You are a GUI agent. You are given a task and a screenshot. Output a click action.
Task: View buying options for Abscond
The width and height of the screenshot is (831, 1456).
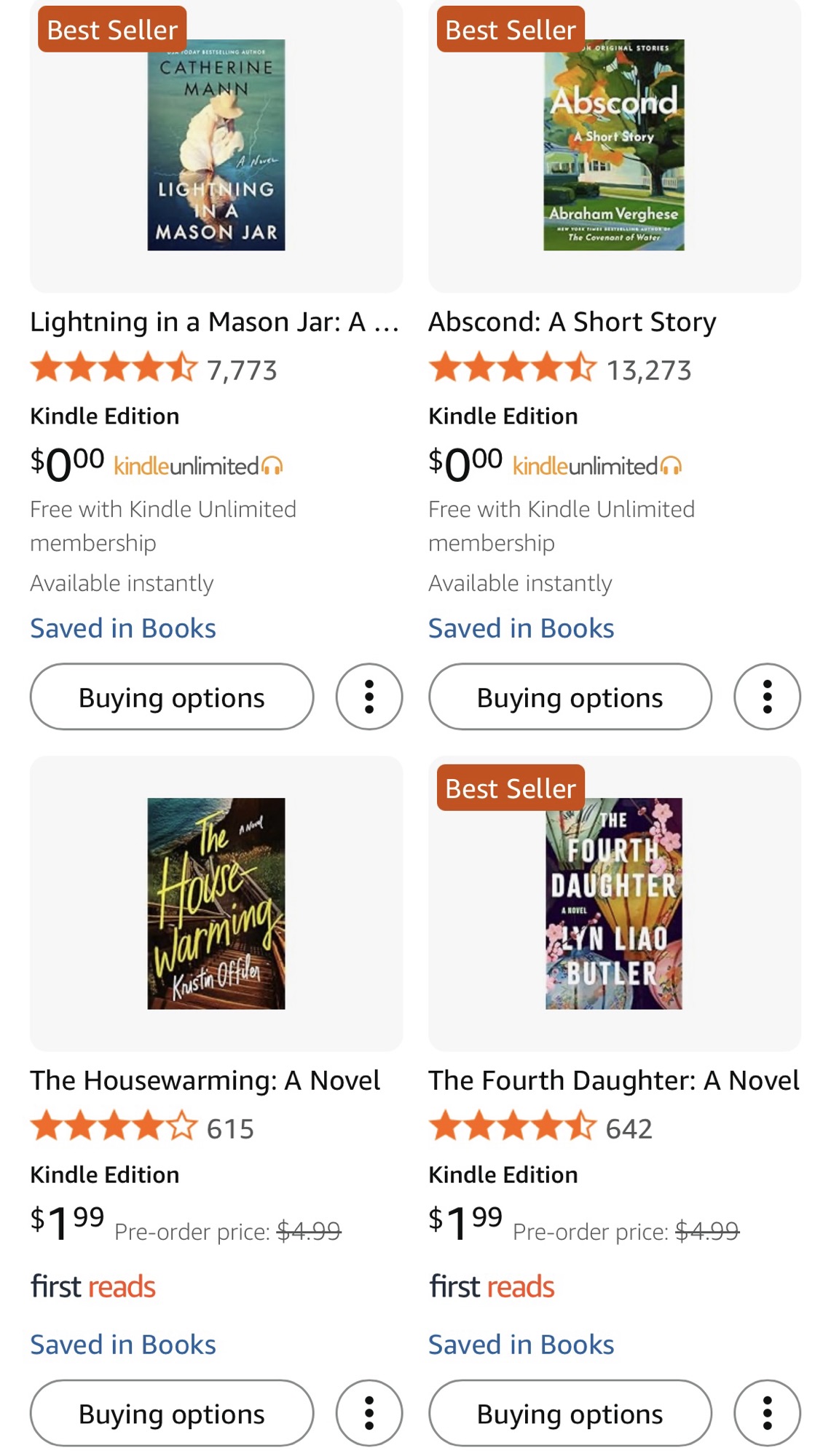coord(570,697)
